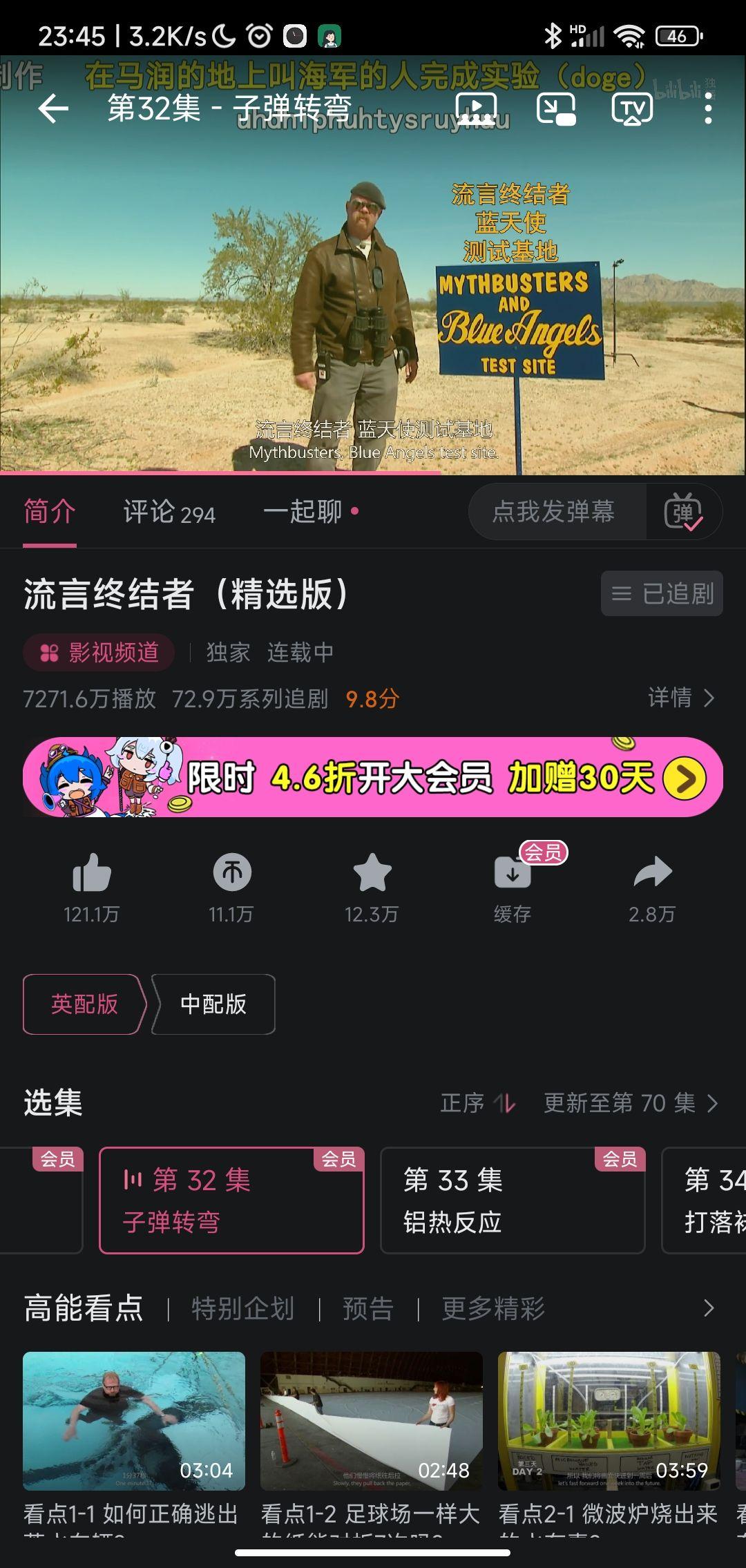
Task: Toggle 正序 episode sort order
Action: click(x=478, y=1103)
